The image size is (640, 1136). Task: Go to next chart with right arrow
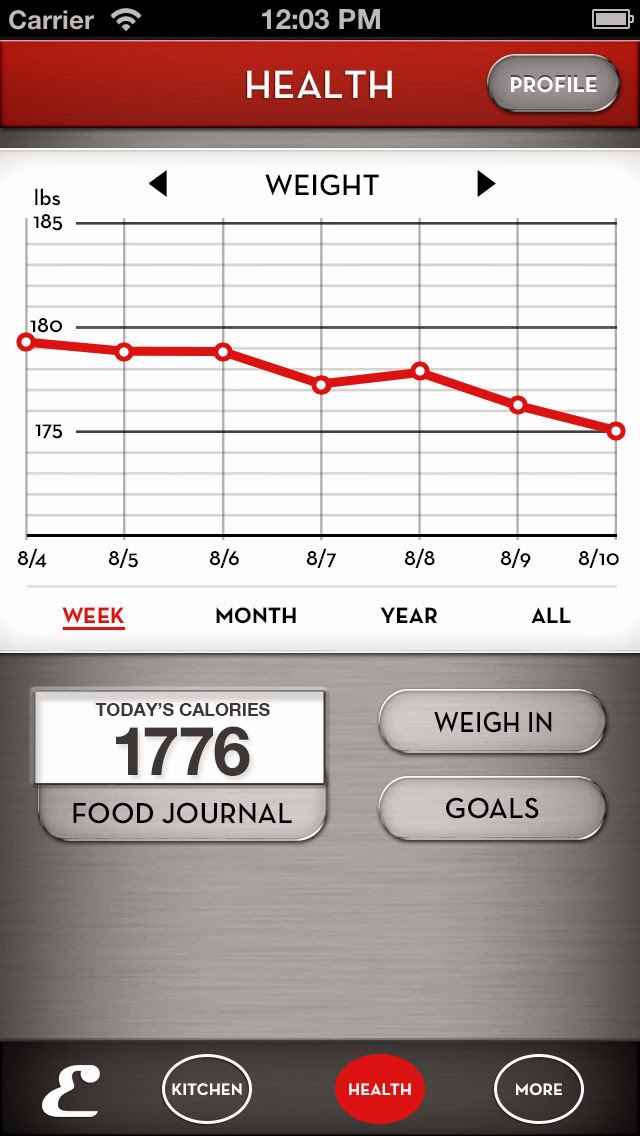coord(486,184)
